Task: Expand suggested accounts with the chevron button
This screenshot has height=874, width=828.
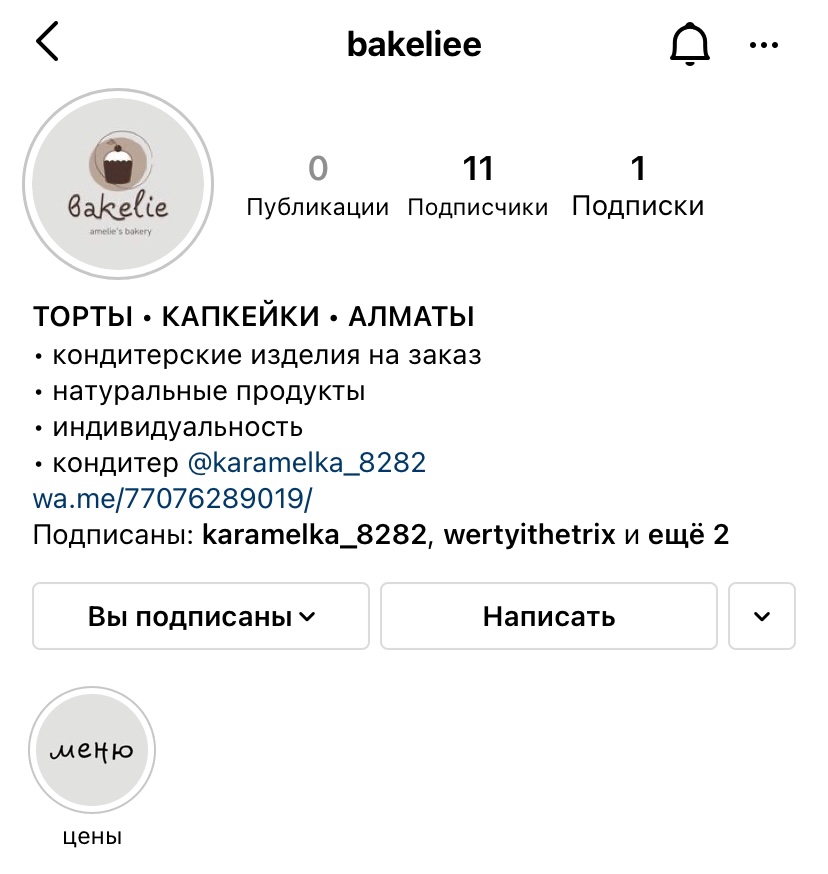Action: pyautogui.click(x=762, y=616)
